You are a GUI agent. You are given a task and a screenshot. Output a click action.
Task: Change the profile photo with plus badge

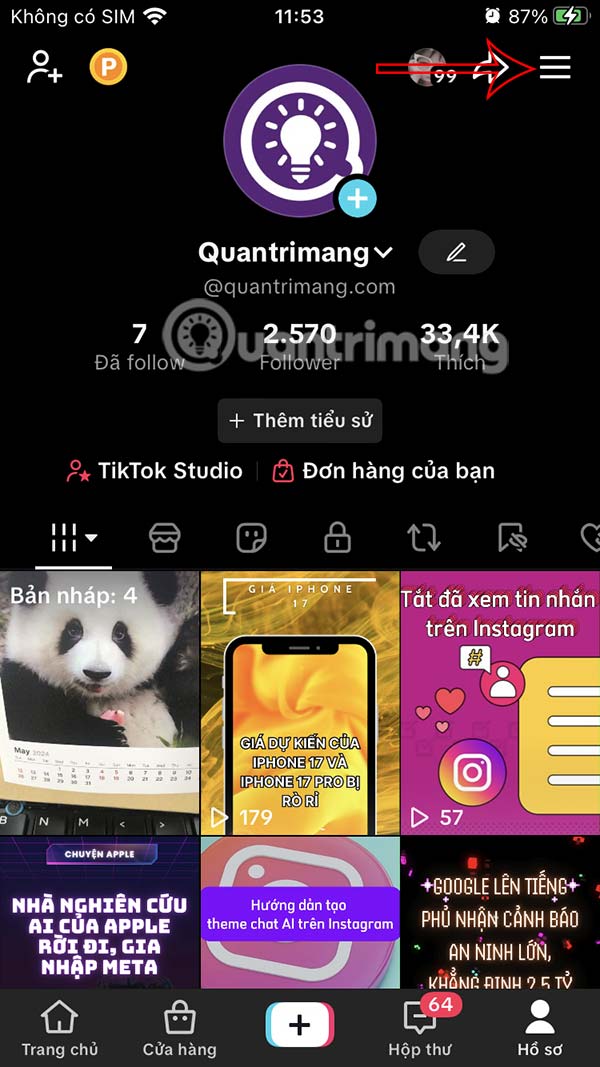point(356,198)
